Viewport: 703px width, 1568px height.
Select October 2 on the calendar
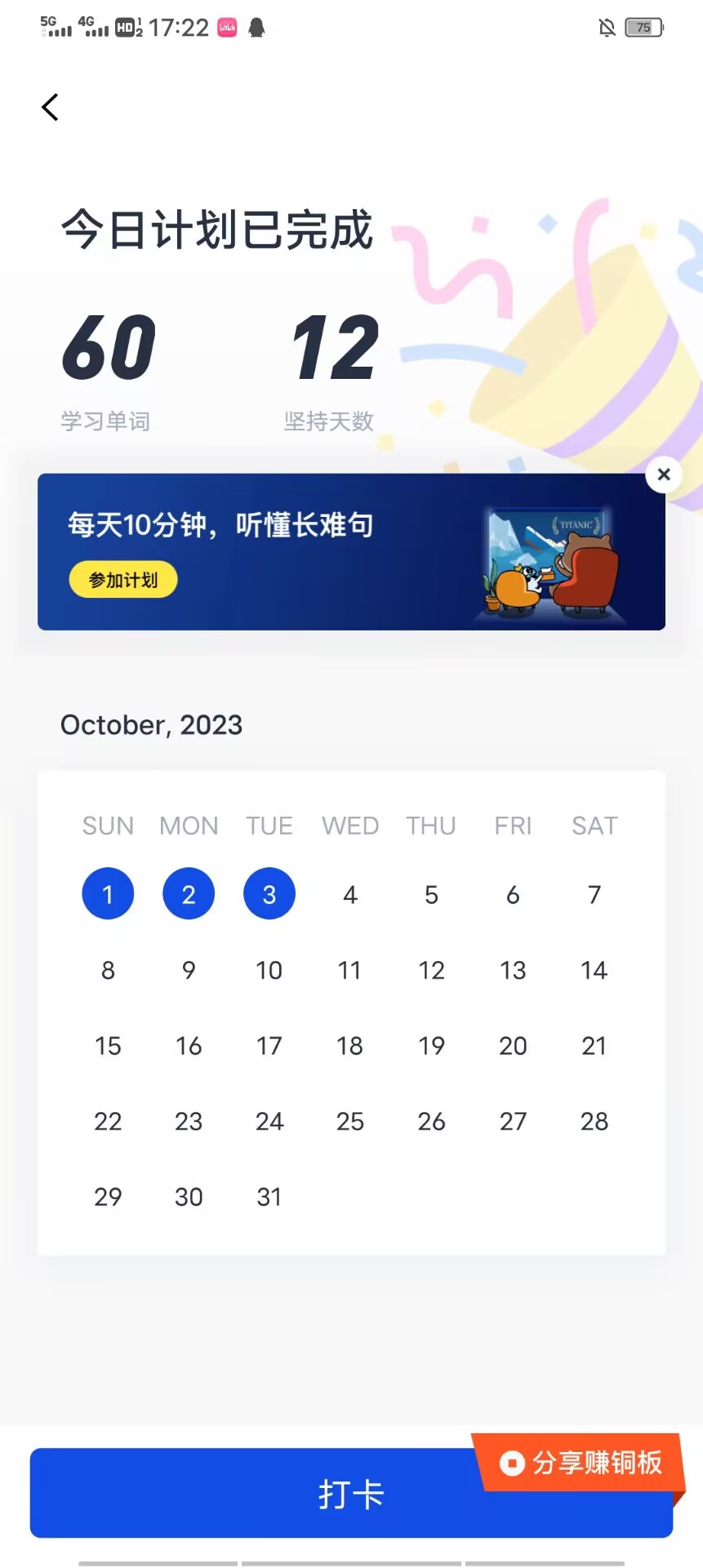tap(189, 894)
